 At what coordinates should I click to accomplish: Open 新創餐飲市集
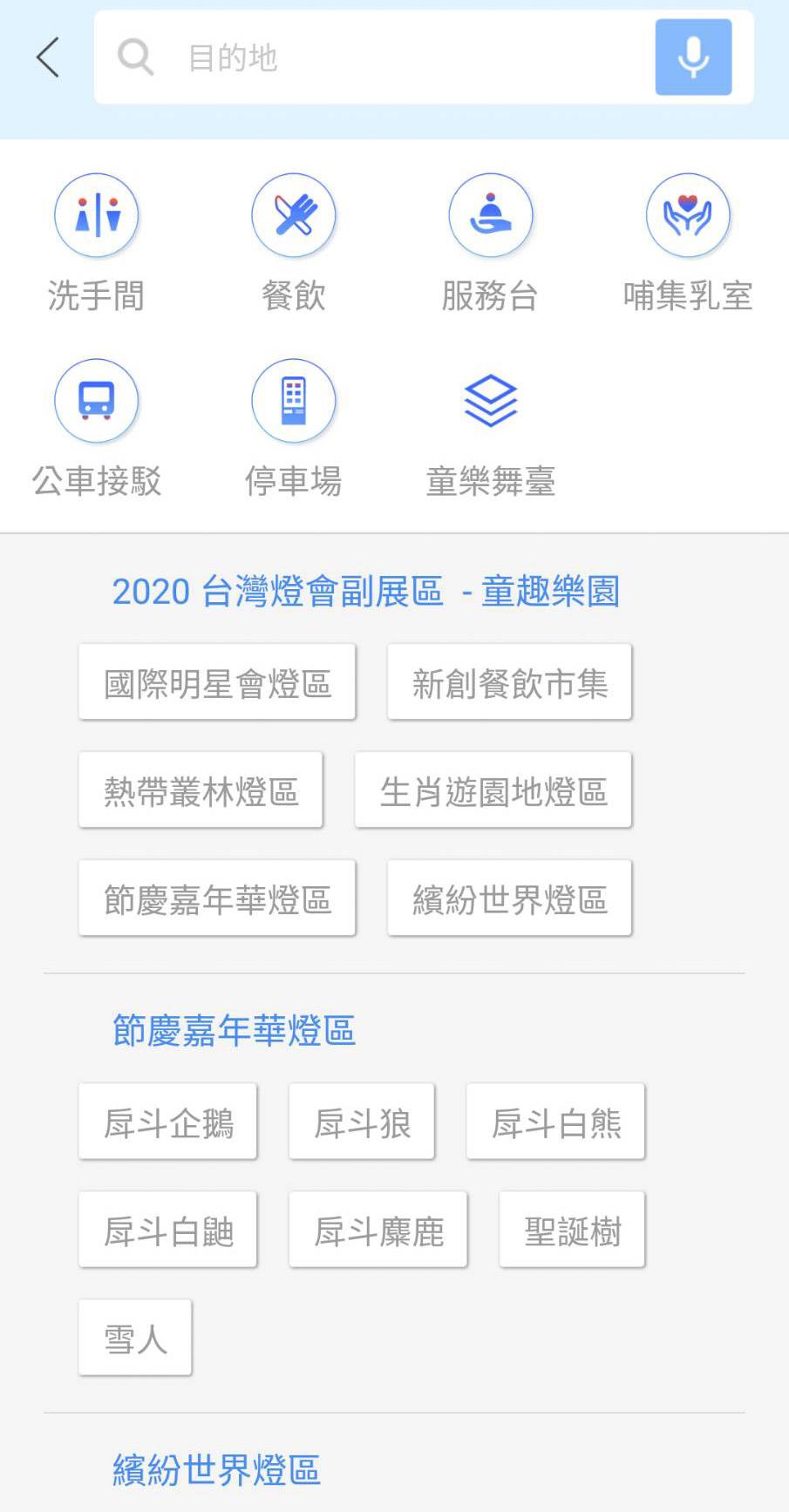tap(509, 682)
